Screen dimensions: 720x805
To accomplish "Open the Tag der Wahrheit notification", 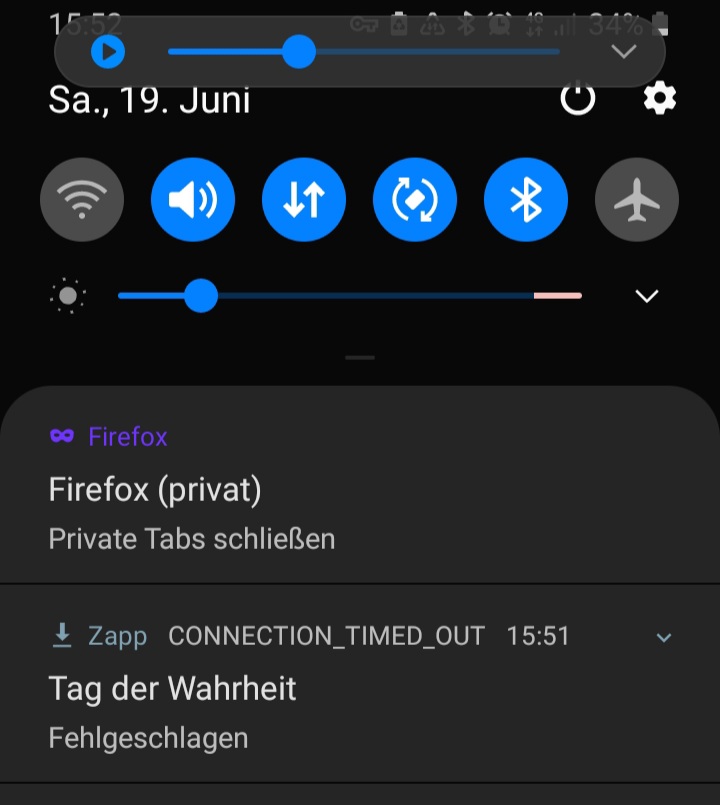I will [x=173, y=689].
